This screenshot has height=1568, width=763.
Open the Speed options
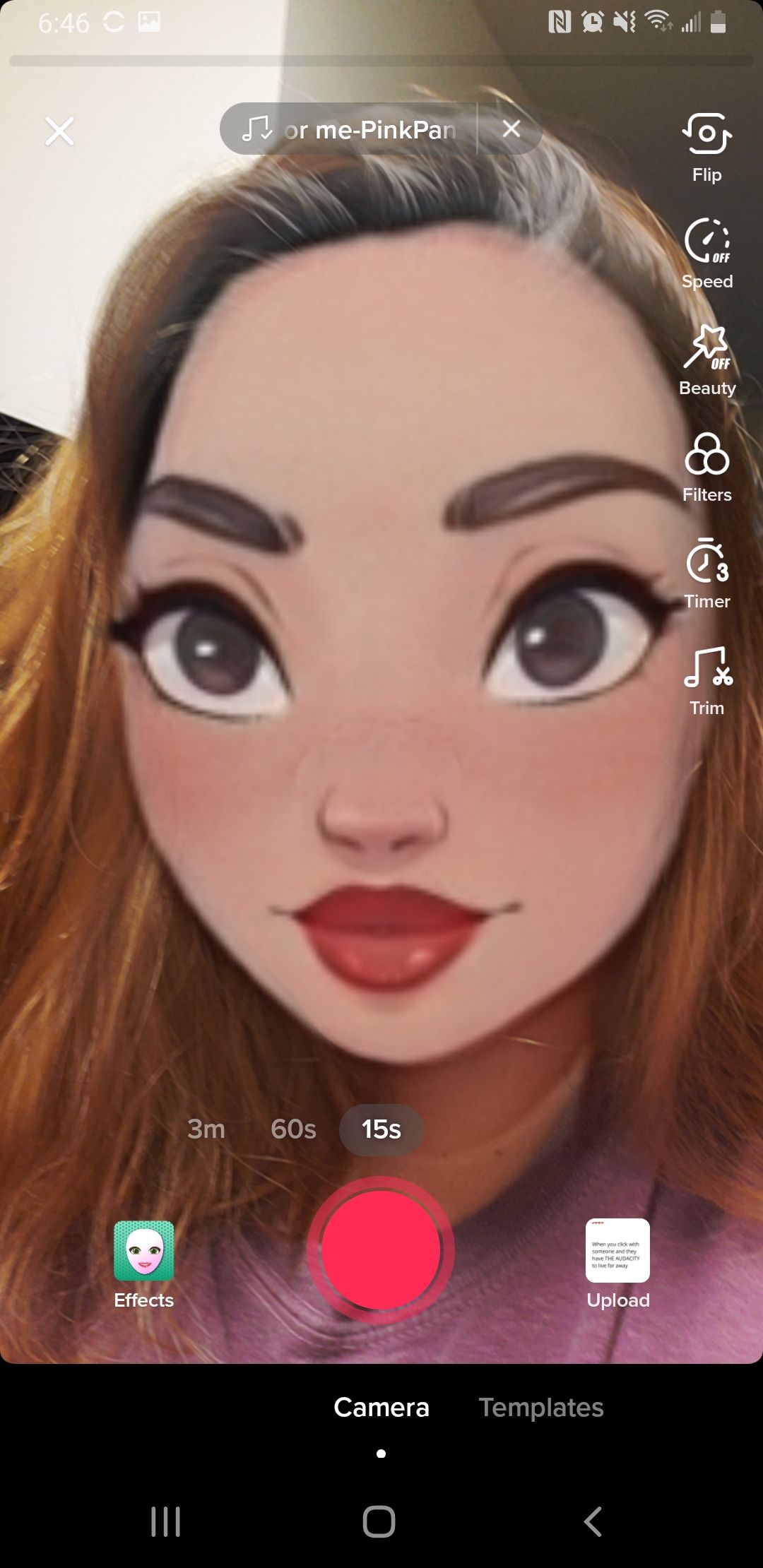(706, 253)
